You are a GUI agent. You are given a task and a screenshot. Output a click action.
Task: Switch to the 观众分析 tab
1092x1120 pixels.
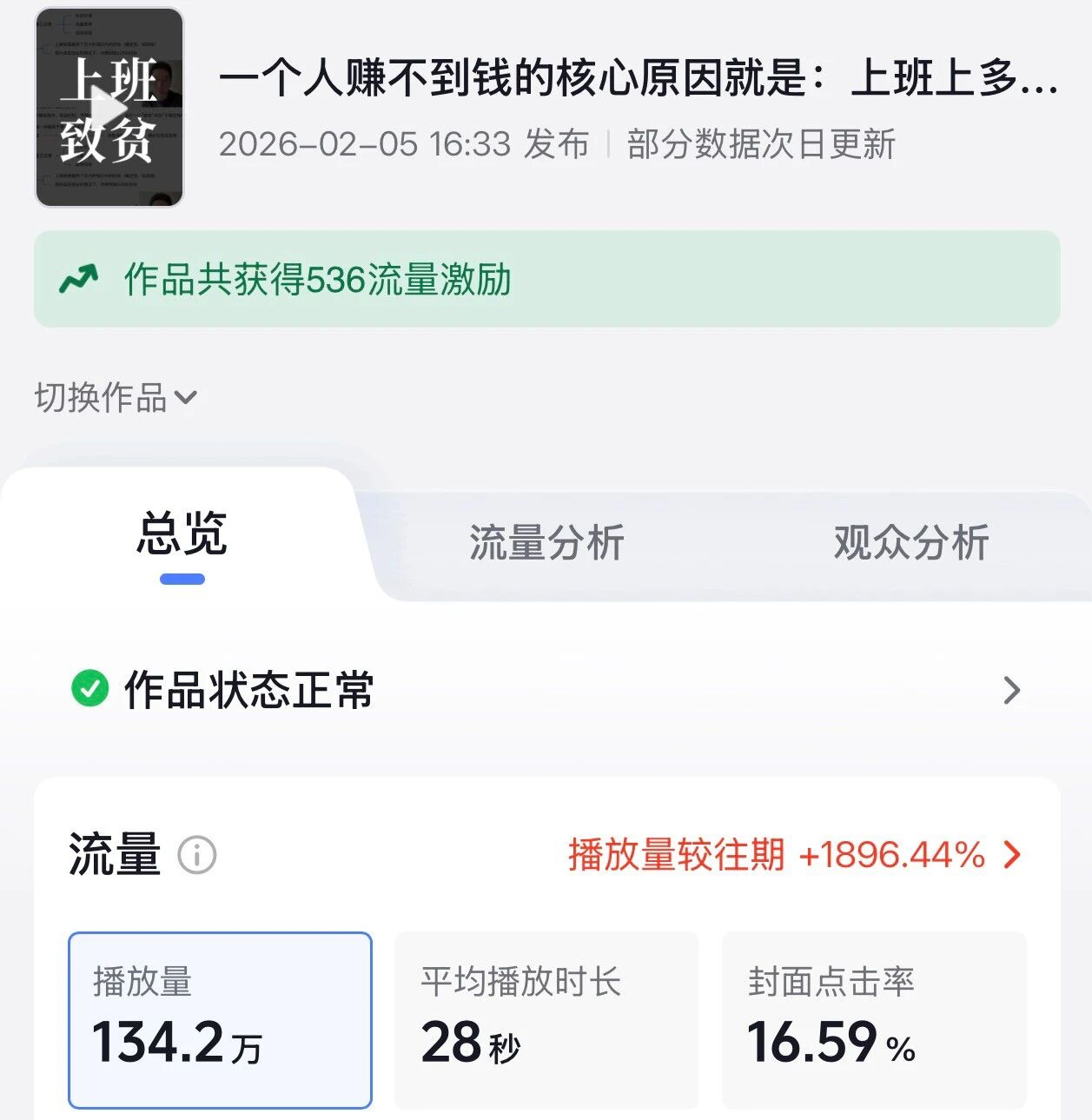(x=911, y=542)
